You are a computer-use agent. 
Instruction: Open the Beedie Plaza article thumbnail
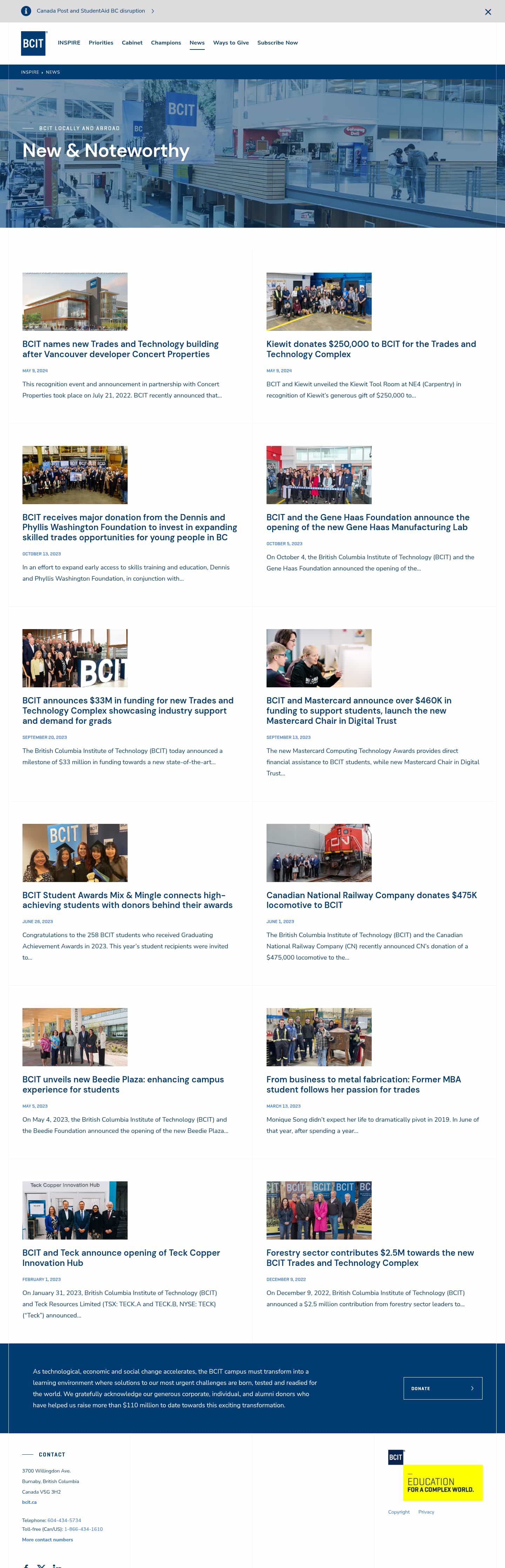(x=75, y=1036)
